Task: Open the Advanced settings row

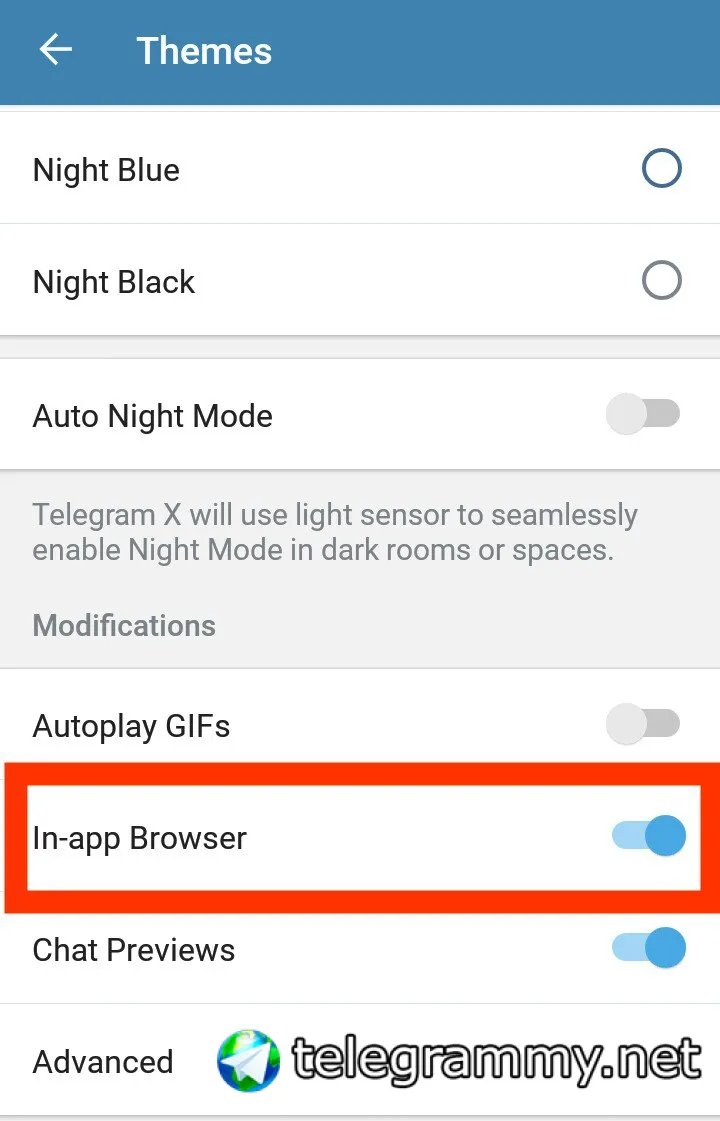Action: click(x=103, y=1061)
